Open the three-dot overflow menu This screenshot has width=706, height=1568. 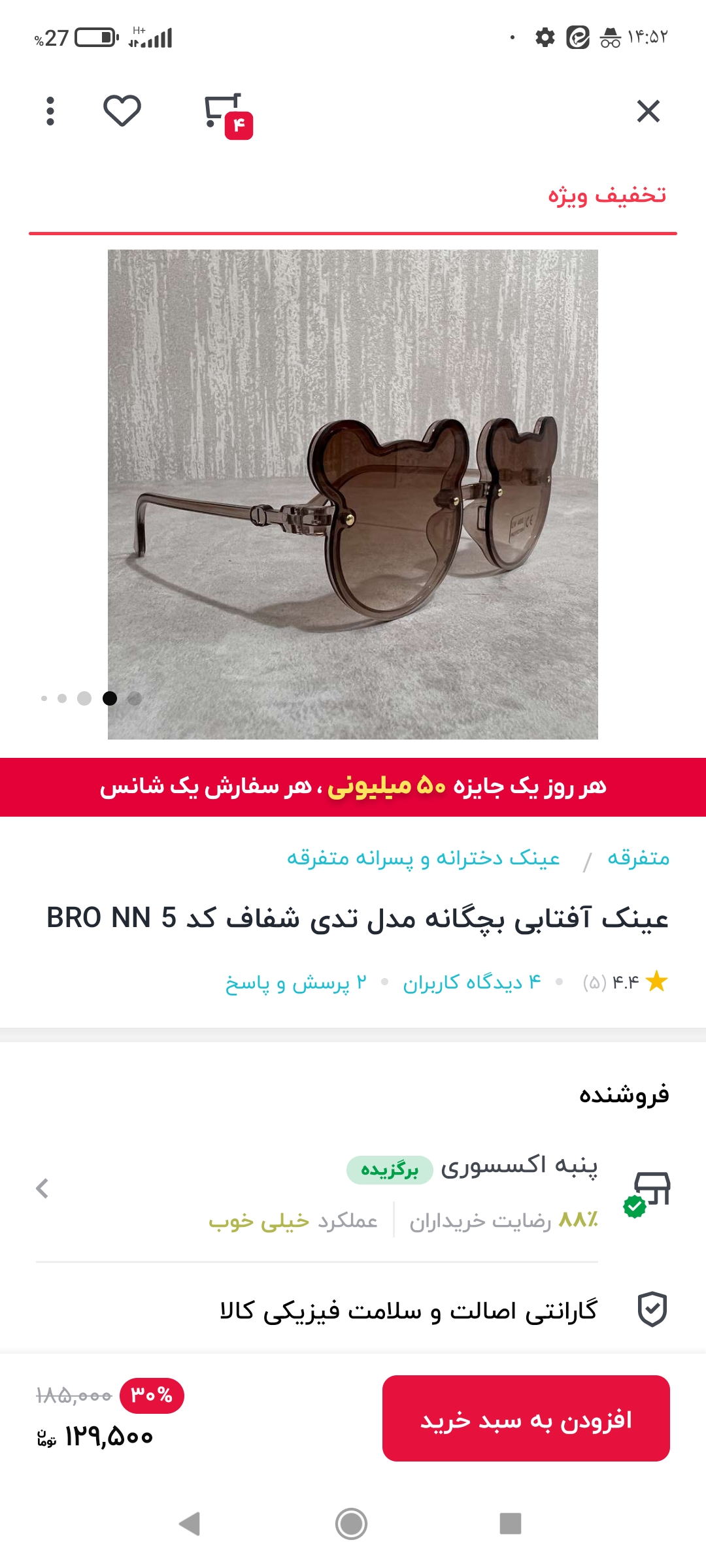pos(50,111)
